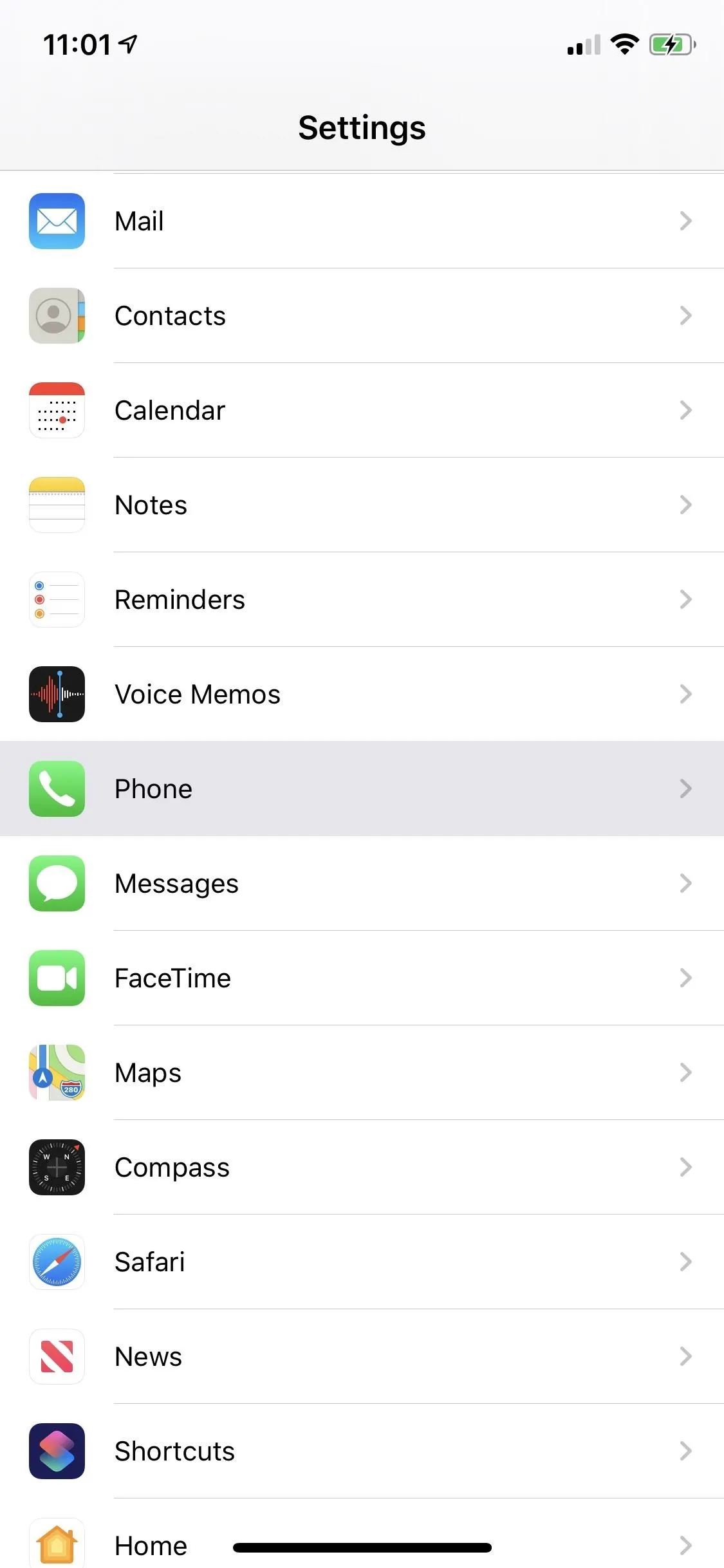Go to Contacts settings
Image resolution: width=724 pixels, height=1568 pixels.
click(x=362, y=315)
